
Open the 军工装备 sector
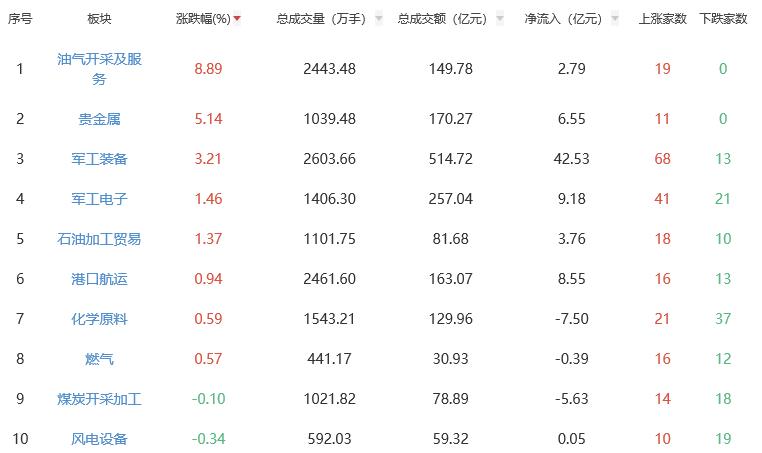(x=99, y=159)
